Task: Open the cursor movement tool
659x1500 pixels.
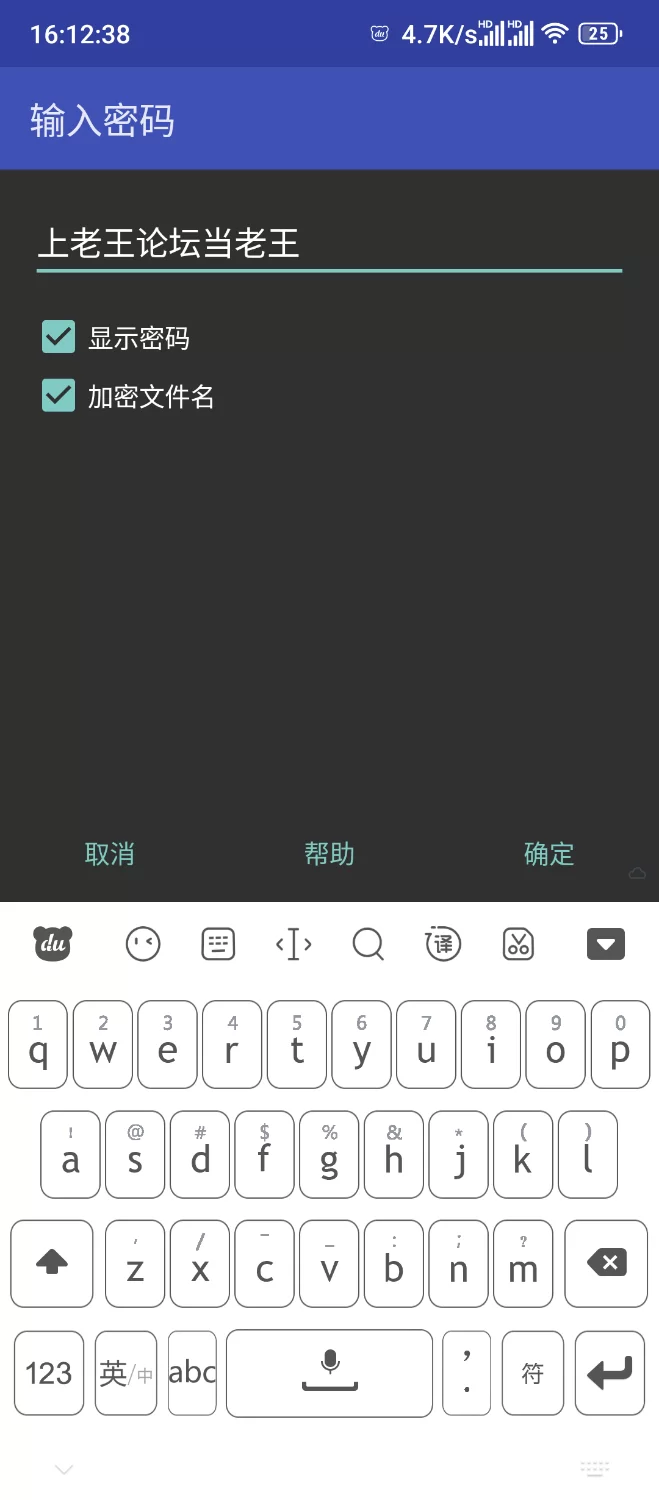Action: pyautogui.click(x=293, y=943)
